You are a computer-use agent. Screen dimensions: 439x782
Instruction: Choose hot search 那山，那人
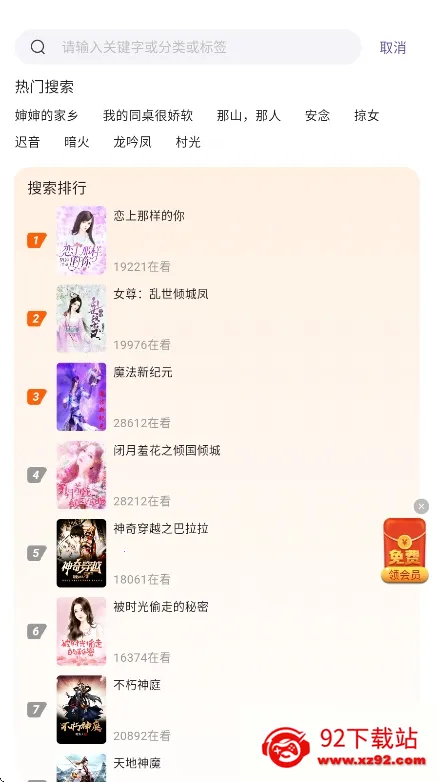[248, 116]
